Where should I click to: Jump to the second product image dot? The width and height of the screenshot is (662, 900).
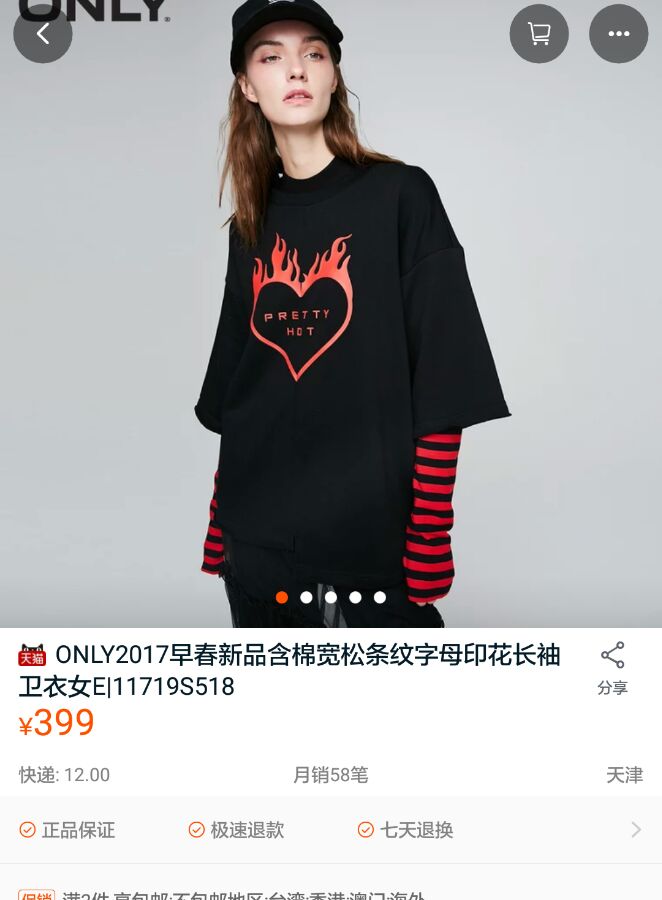(x=307, y=597)
